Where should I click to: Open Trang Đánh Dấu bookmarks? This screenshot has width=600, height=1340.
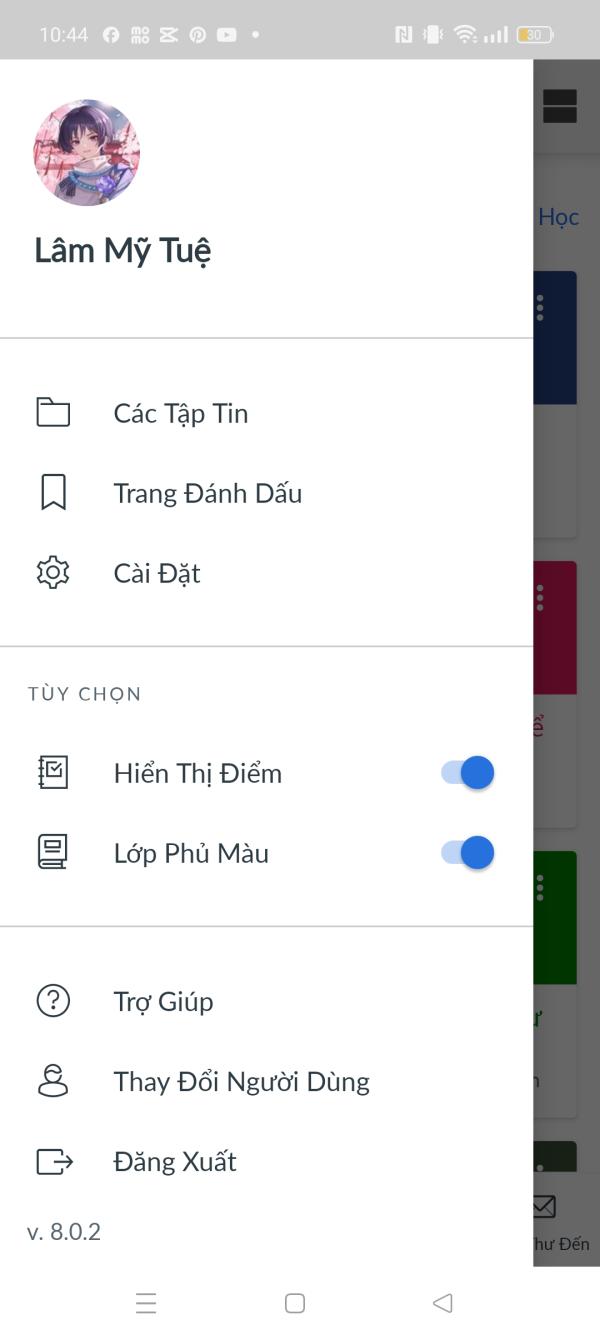click(266, 493)
